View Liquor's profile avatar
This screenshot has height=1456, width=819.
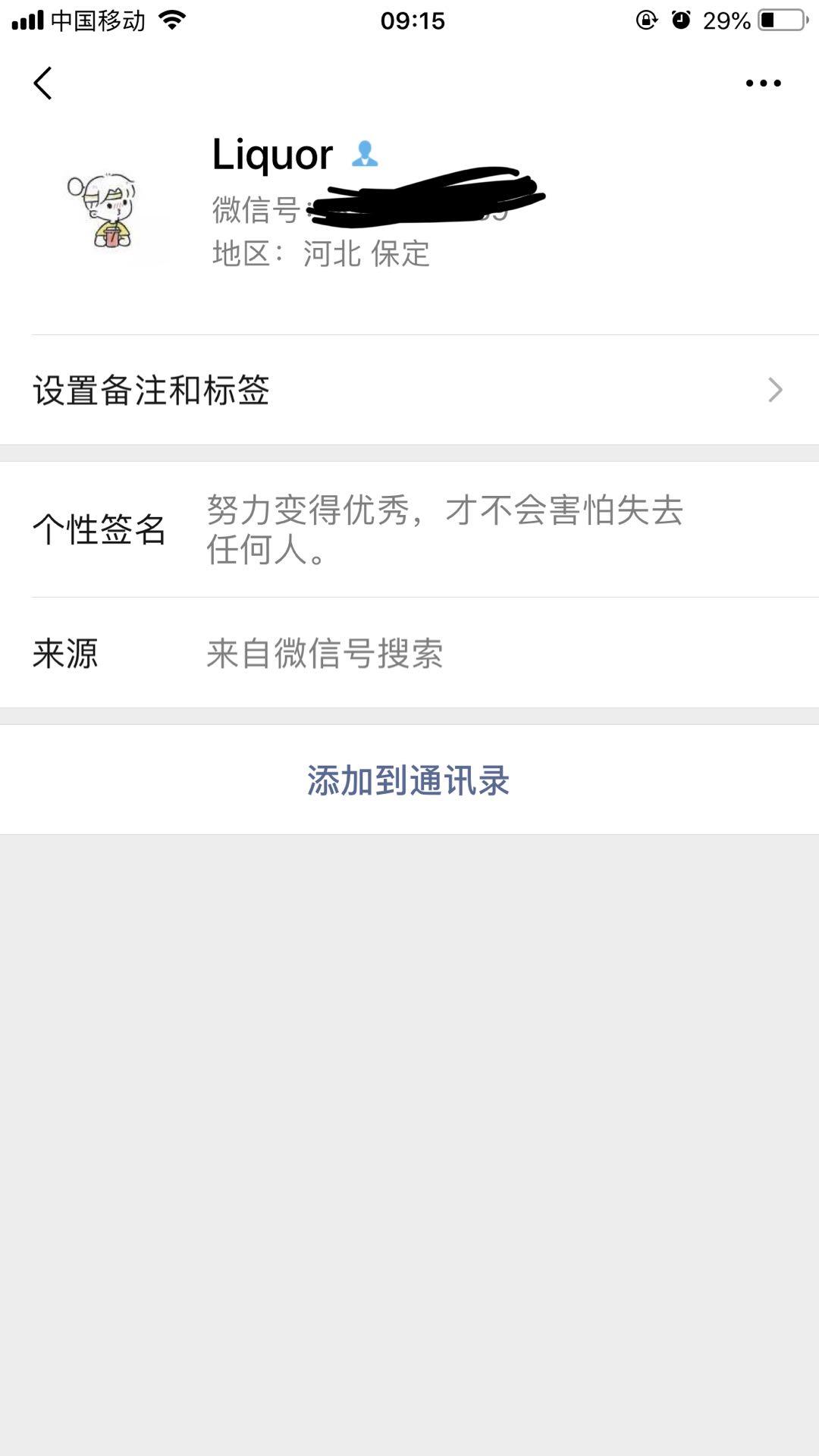[x=108, y=210]
